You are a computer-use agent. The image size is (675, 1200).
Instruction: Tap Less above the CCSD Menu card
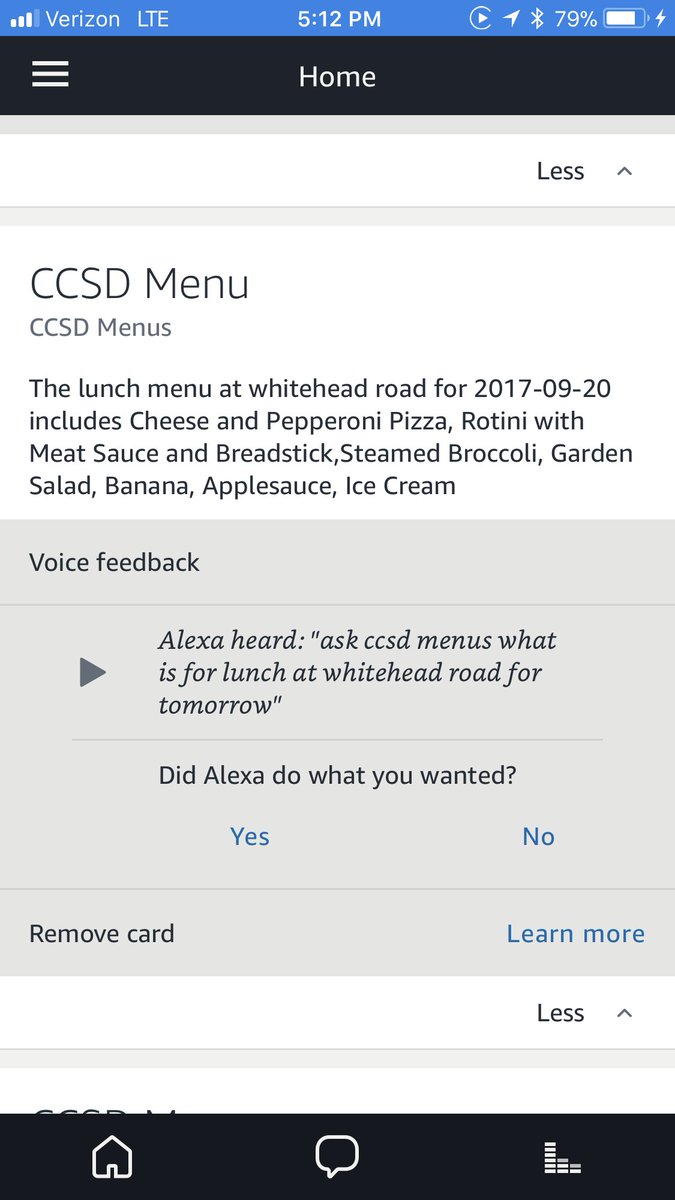tap(584, 171)
